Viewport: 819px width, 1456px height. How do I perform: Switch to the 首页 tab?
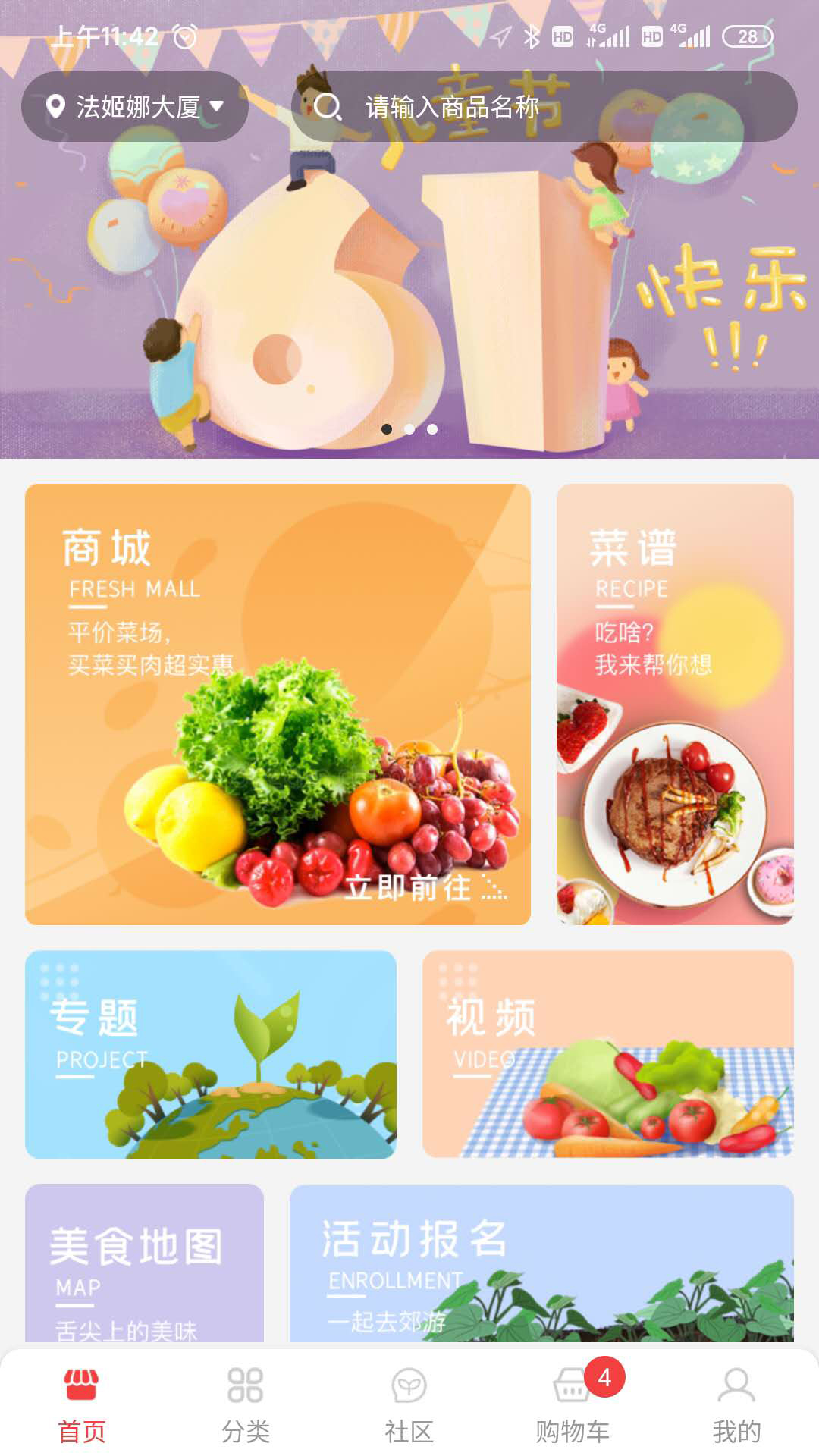[x=81, y=1404]
